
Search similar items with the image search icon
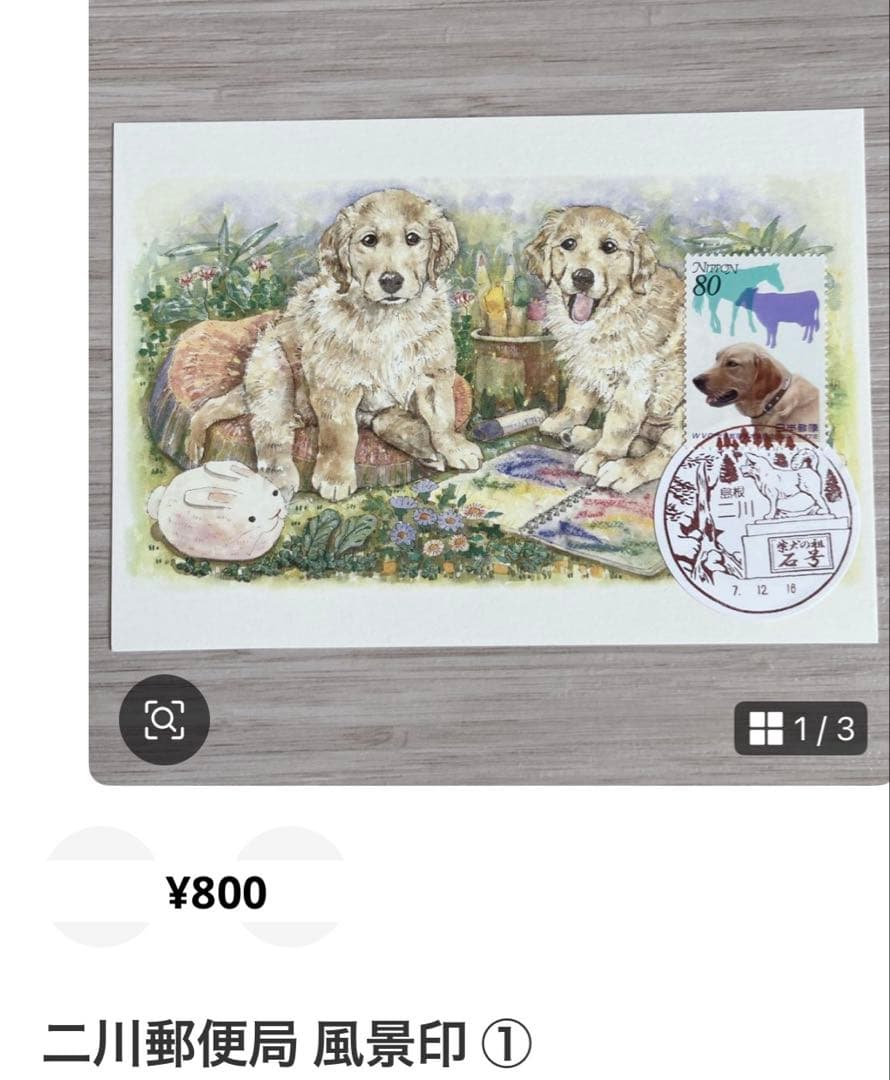pos(165,719)
